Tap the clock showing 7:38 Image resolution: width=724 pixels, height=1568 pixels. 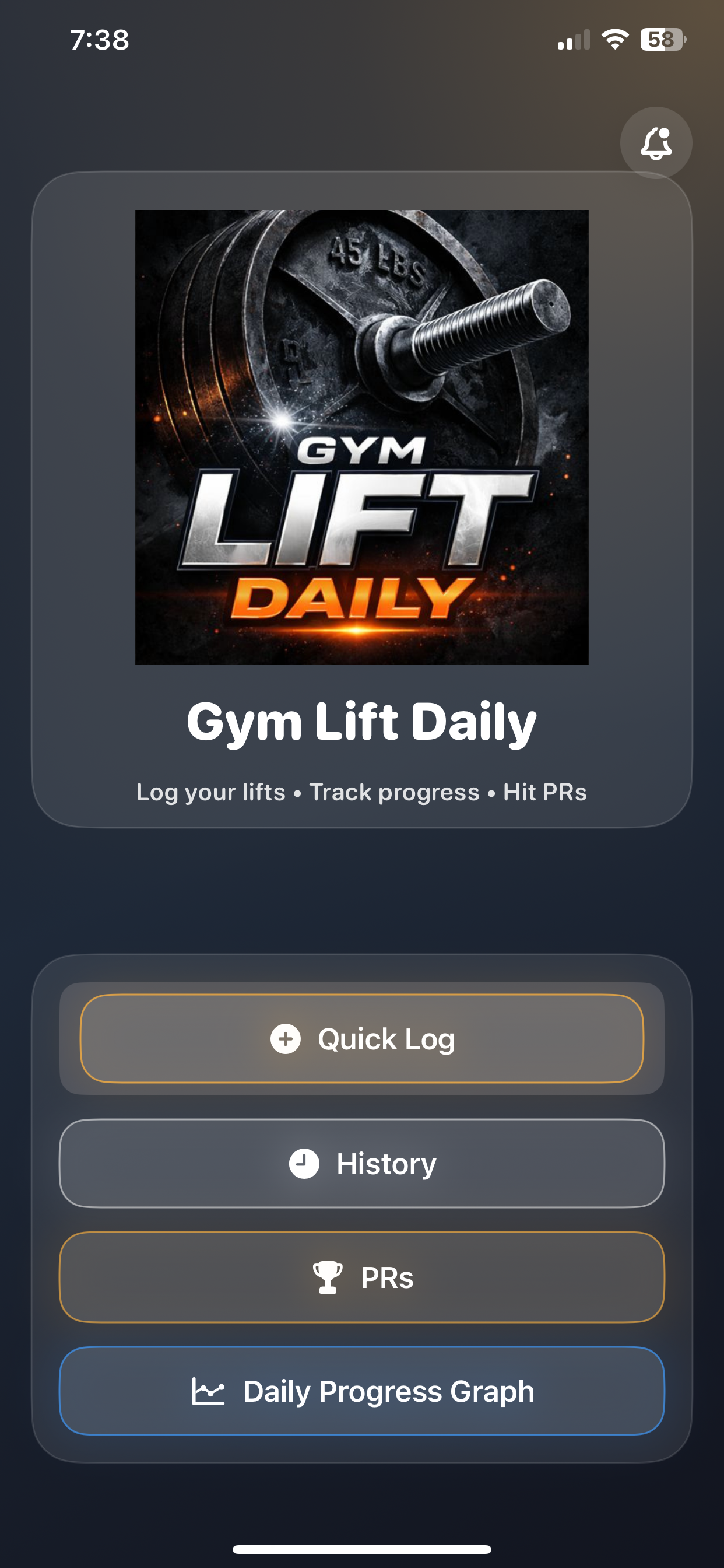tap(100, 40)
